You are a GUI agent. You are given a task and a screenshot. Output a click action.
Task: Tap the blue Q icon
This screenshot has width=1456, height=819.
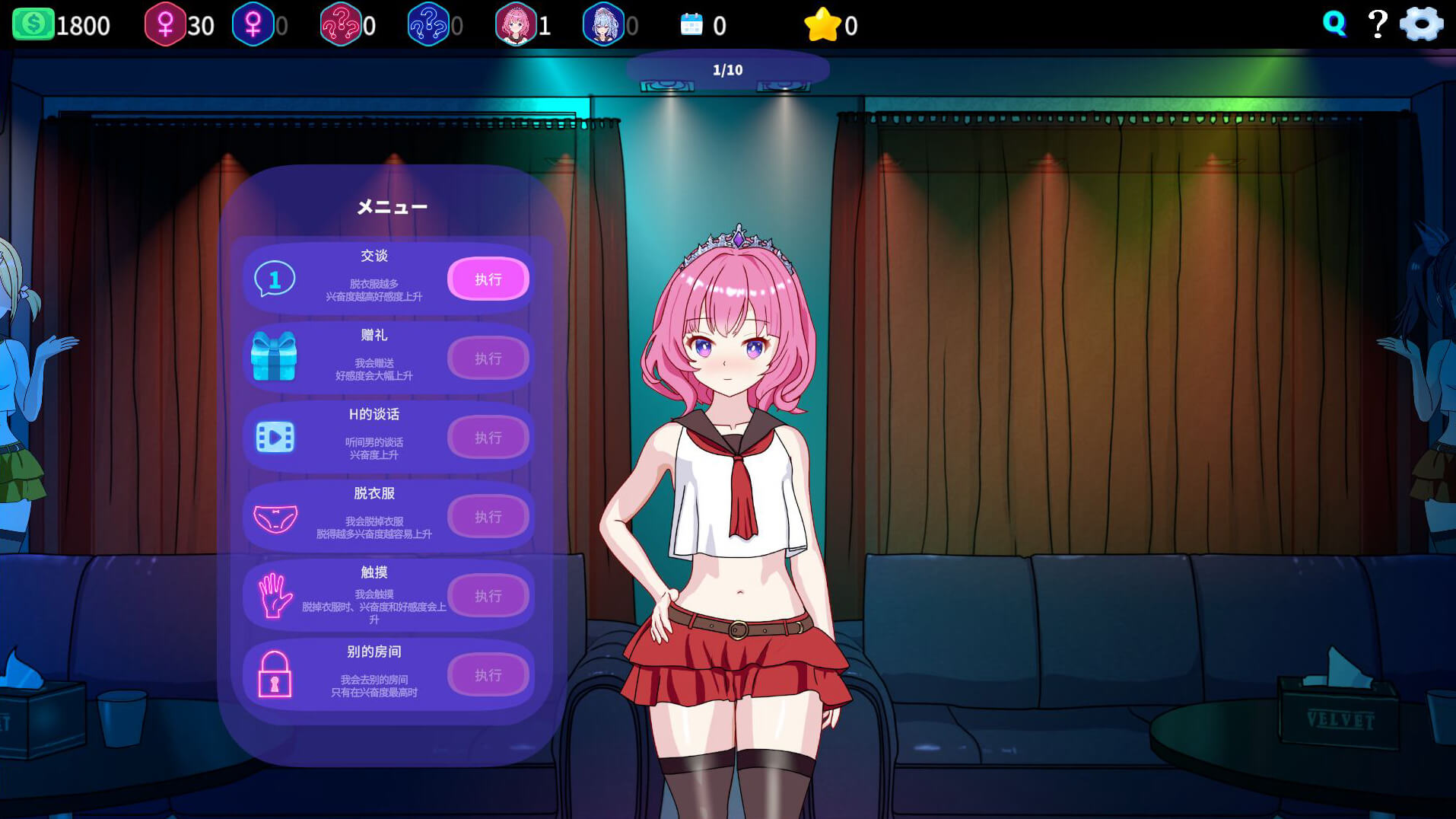[x=1334, y=24]
